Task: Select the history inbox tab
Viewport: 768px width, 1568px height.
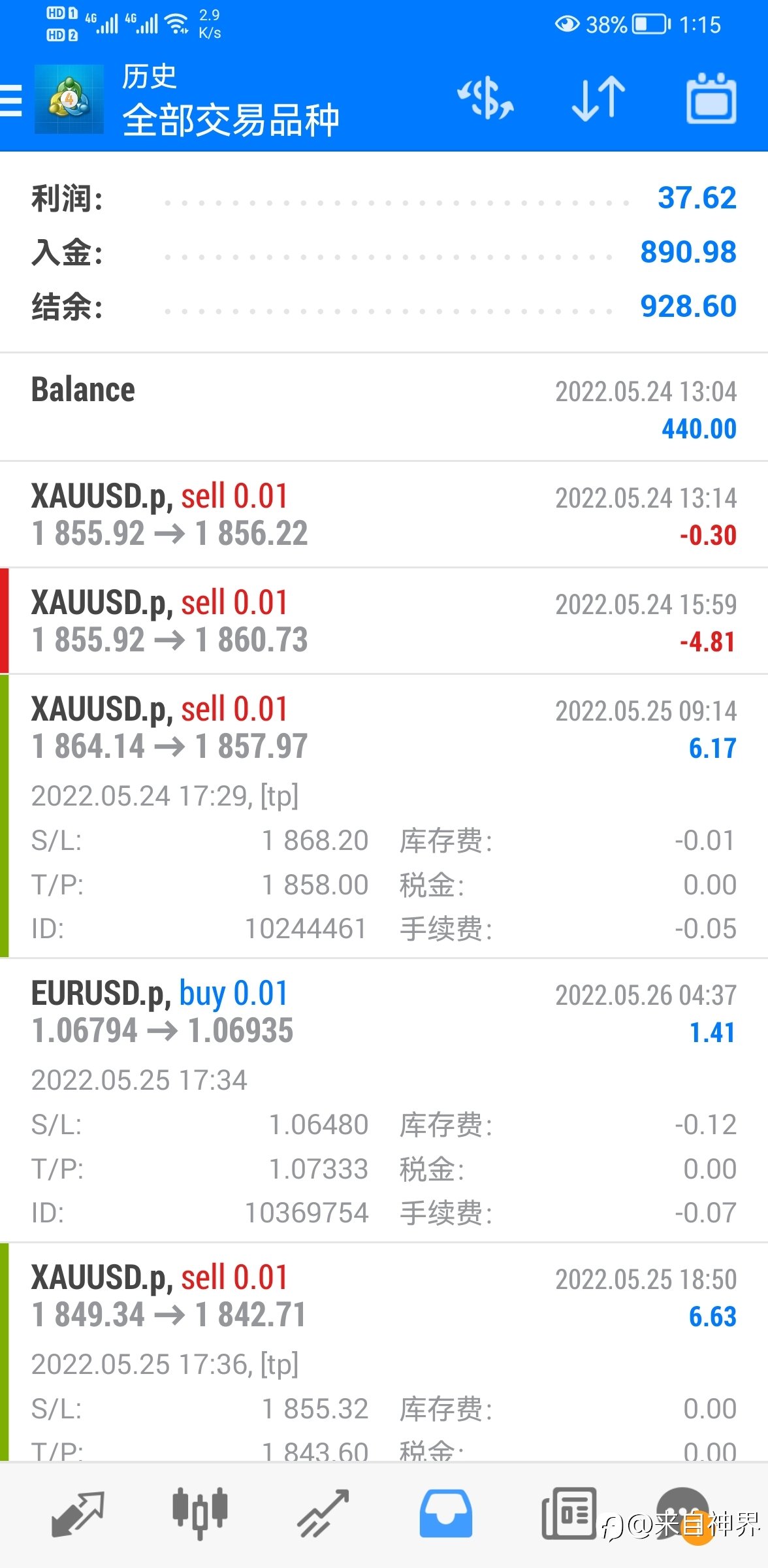Action: (445, 1513)
